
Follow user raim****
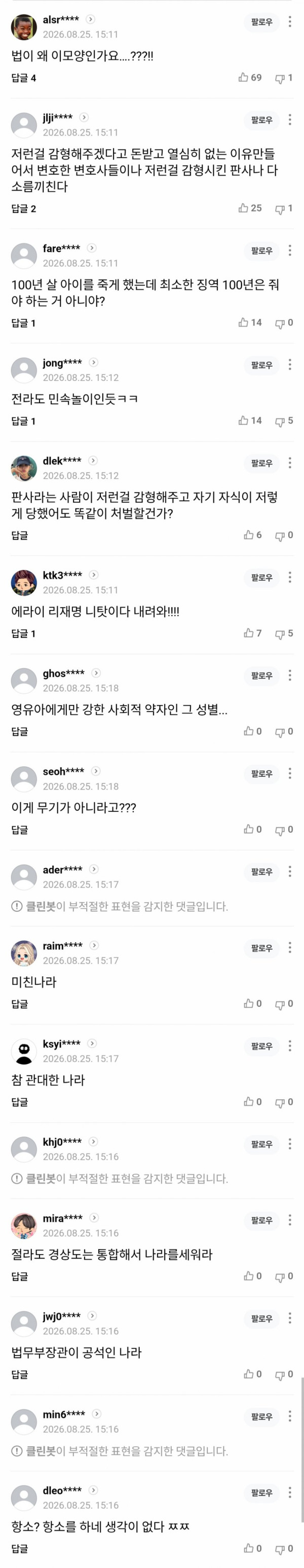(261, 948)
